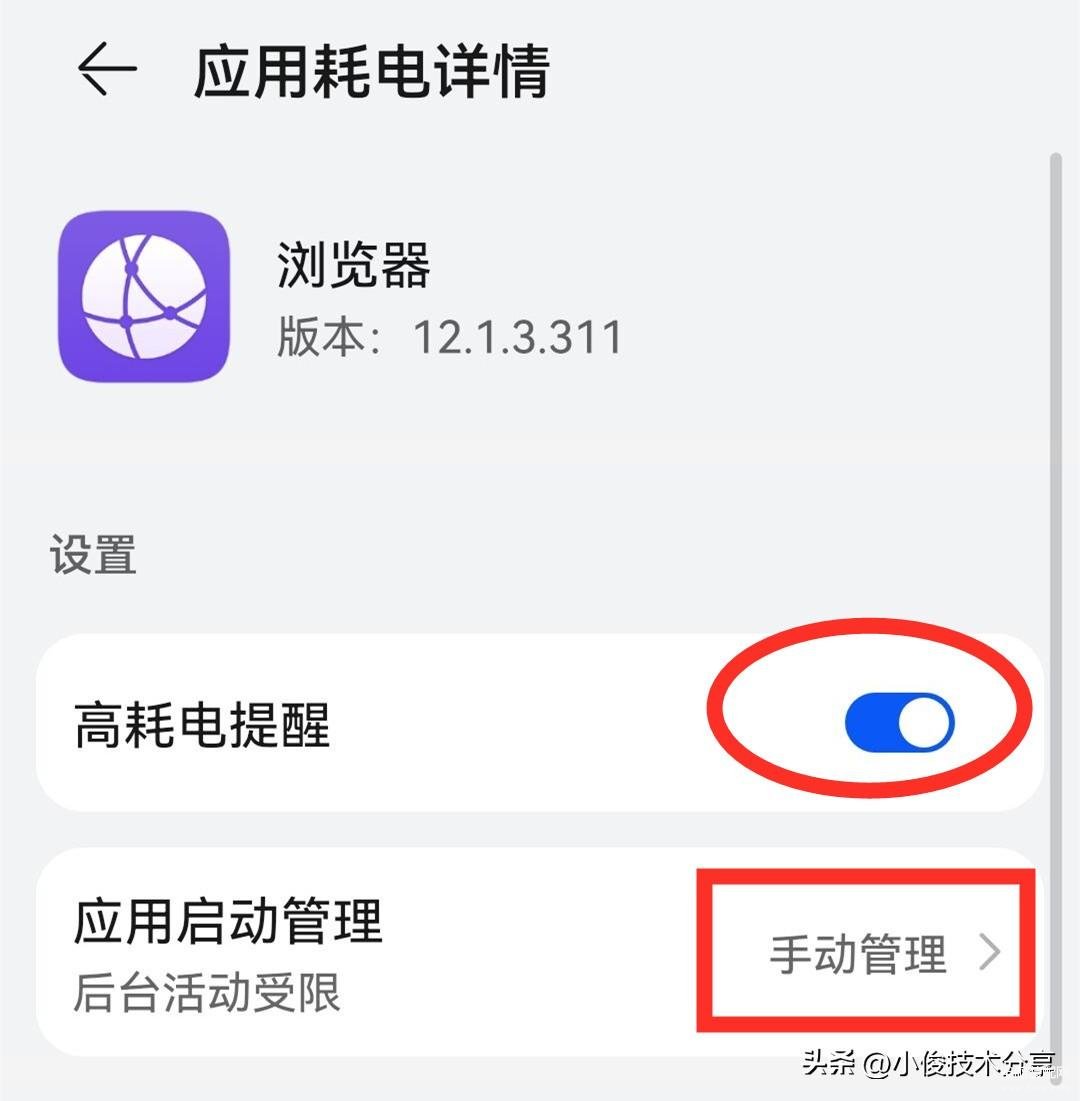
Task: Open 应用启动管理 settings
Action: tap(540, 950)
